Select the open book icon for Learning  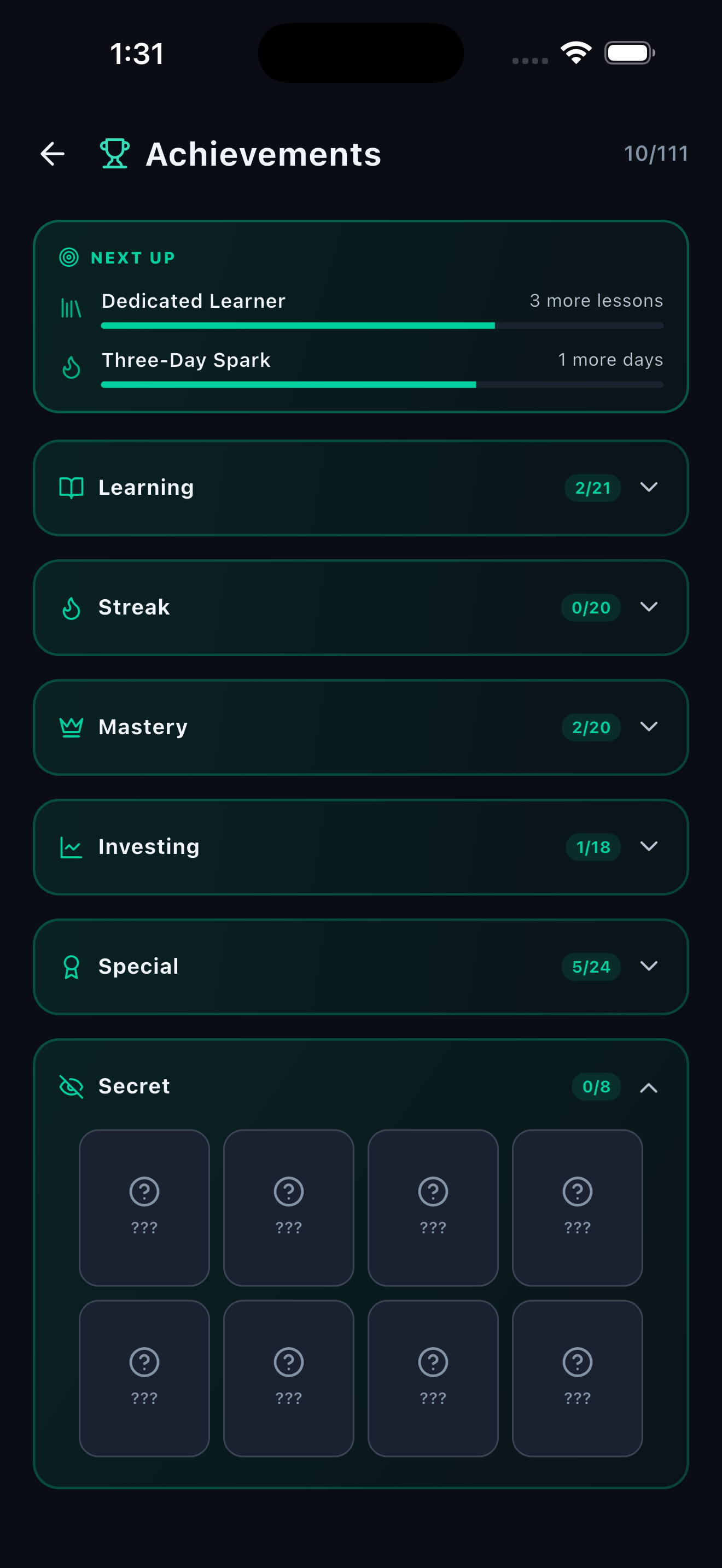pos(71,487)
